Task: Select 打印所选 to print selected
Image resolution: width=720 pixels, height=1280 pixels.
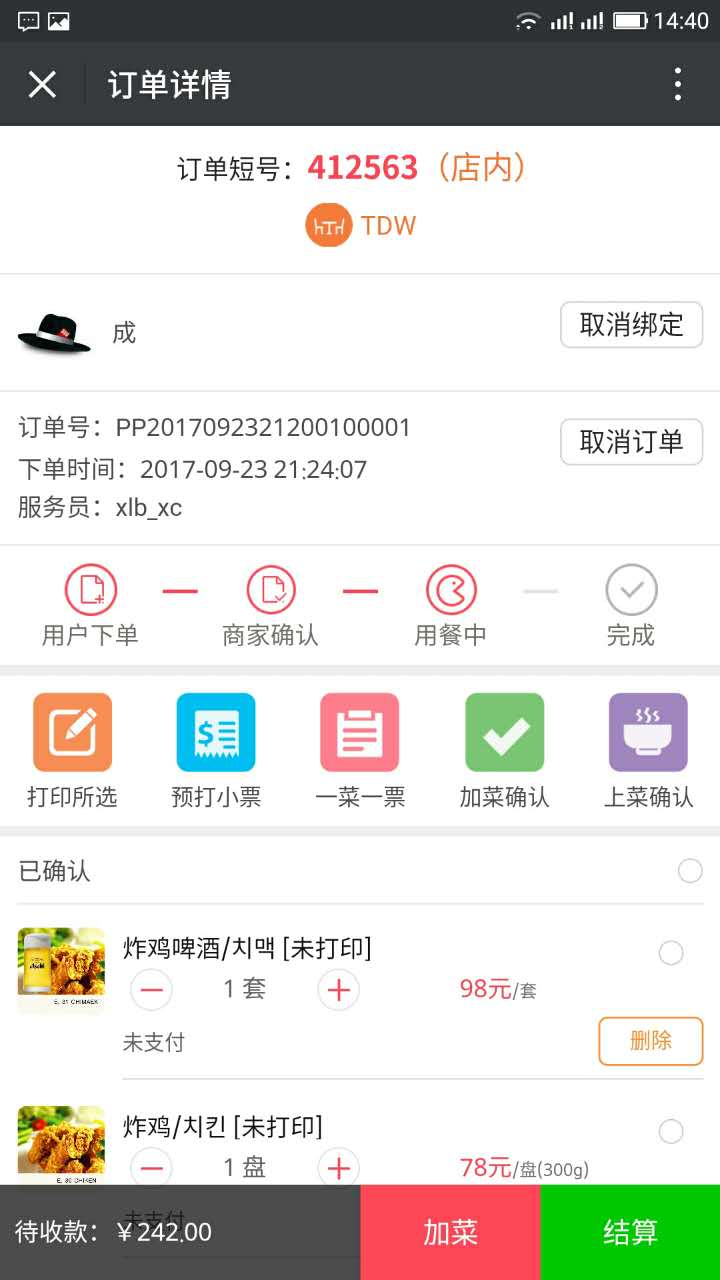Action: click(72, 750)
